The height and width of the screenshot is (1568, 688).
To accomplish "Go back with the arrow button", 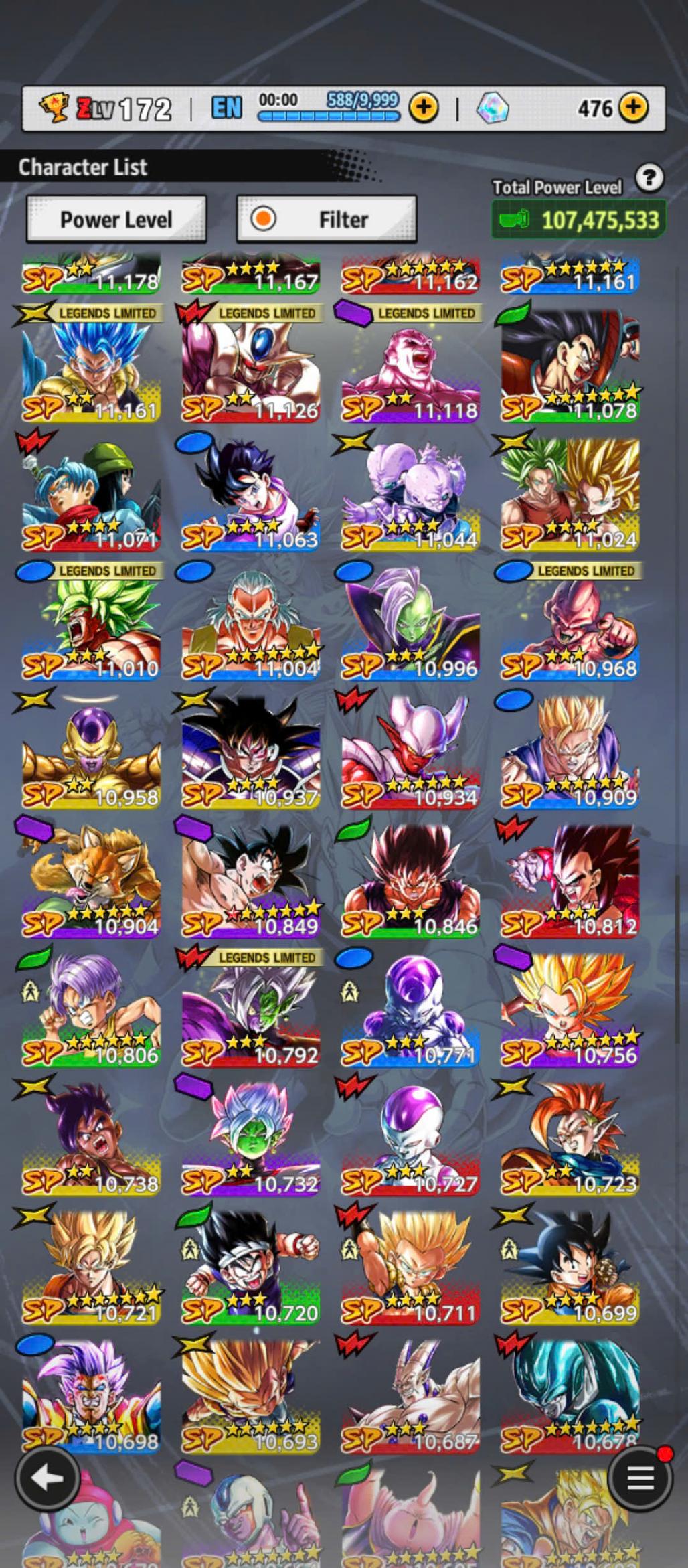I will [x=47, y=1478].
